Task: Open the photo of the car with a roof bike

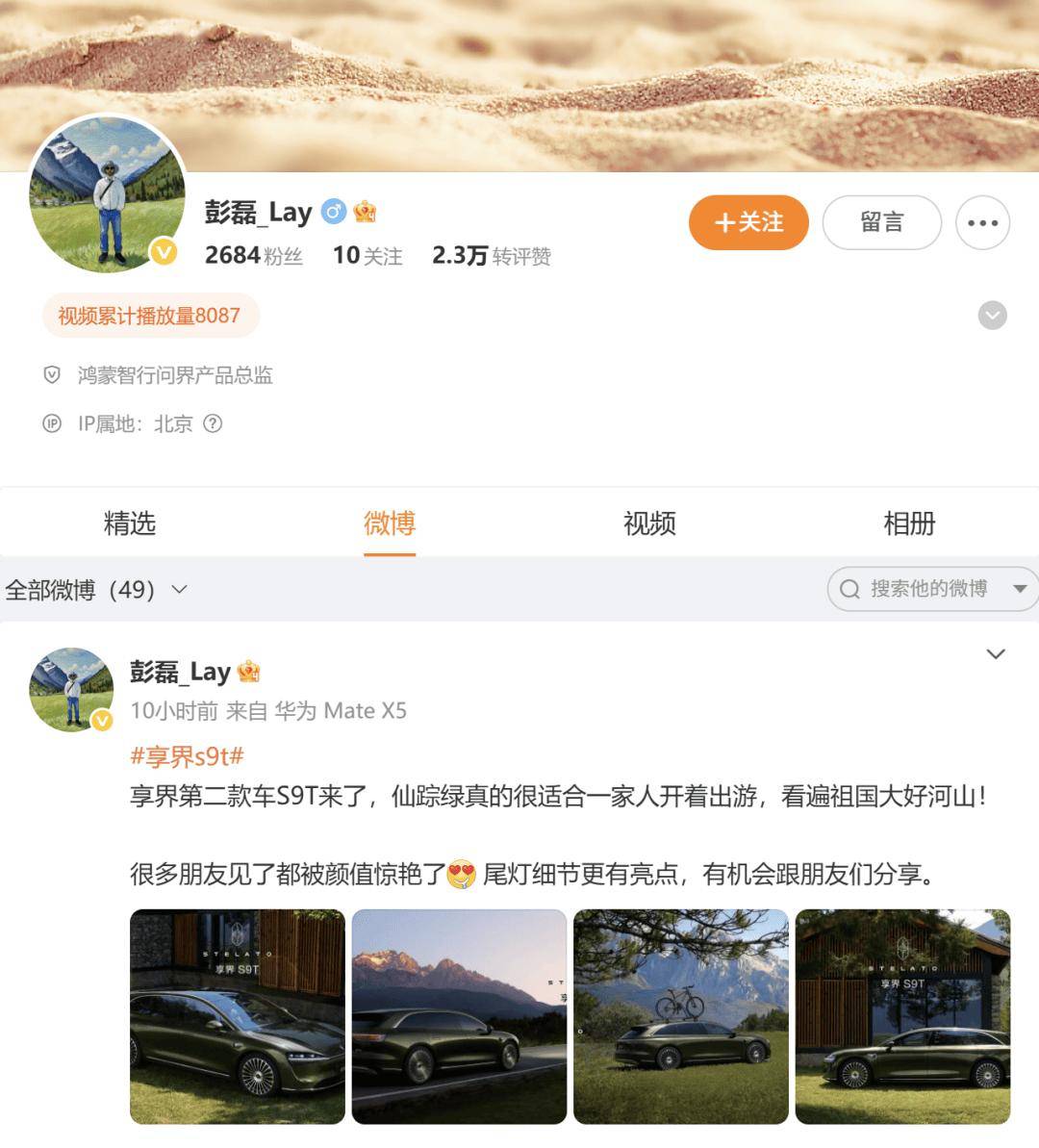Action: coord(681,1016)
